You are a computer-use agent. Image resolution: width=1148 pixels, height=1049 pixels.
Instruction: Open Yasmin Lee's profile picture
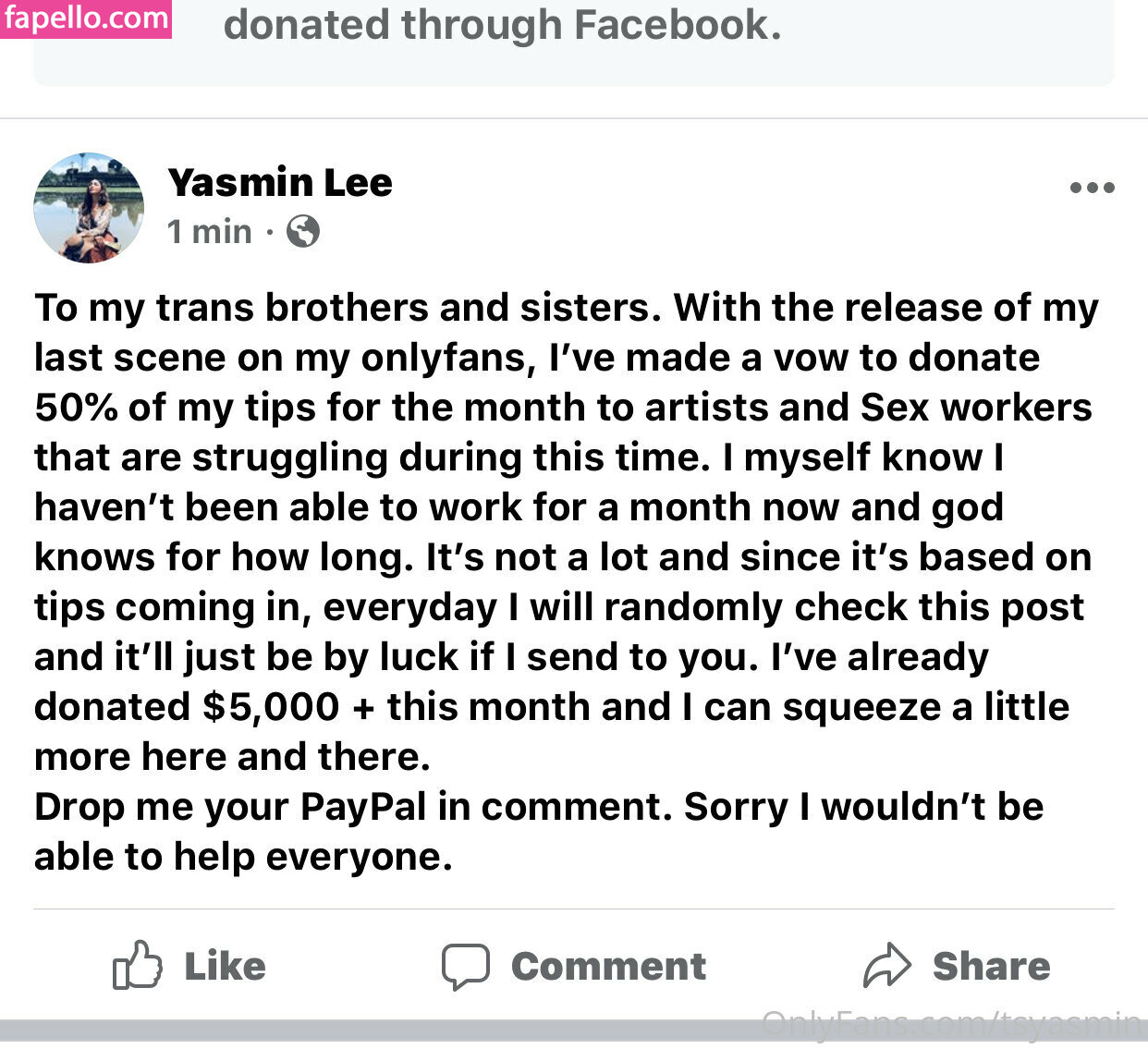pyautogui.click(x=89, y=208)
